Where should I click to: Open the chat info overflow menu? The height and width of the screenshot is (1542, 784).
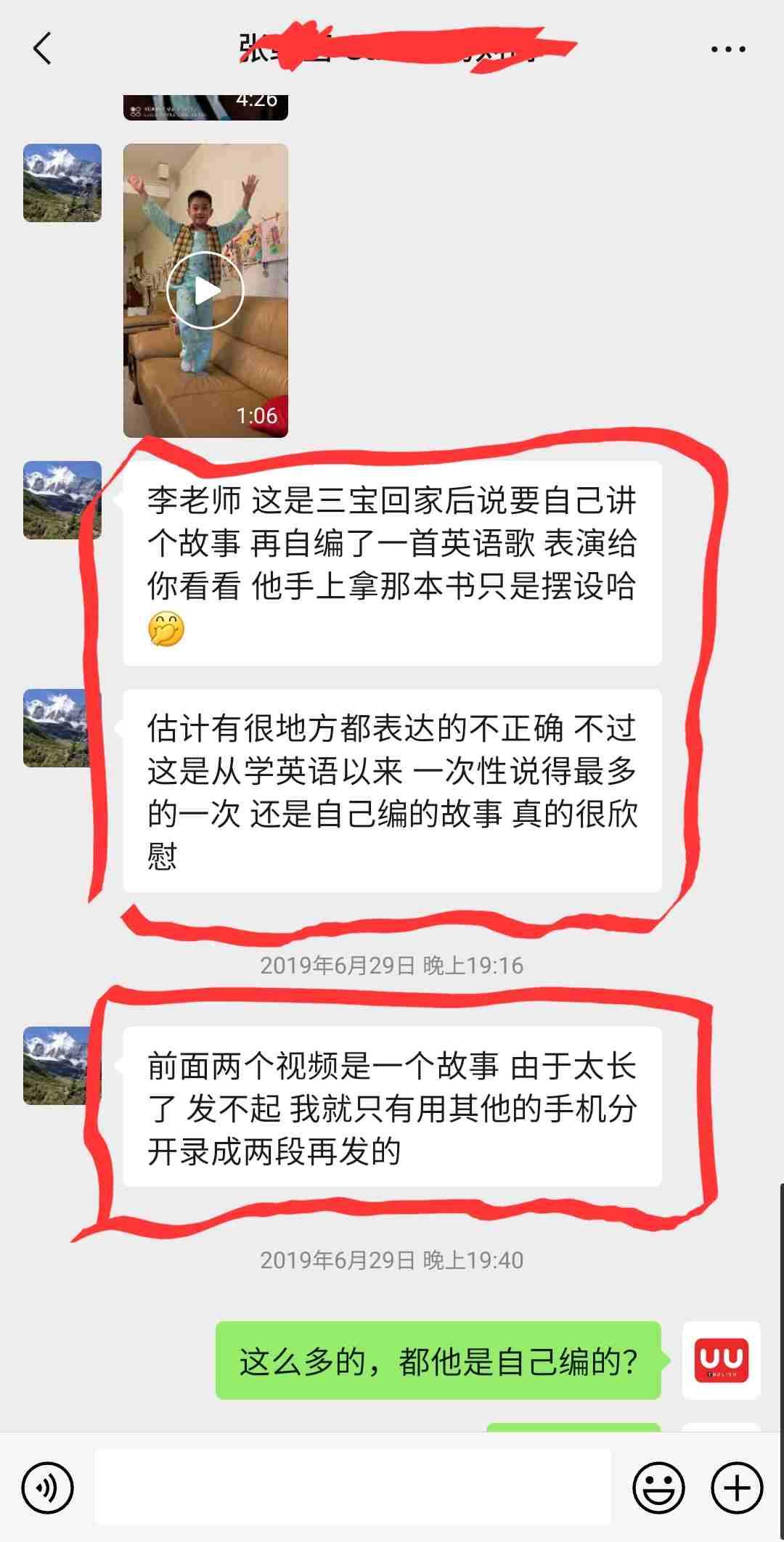[727, 49]
